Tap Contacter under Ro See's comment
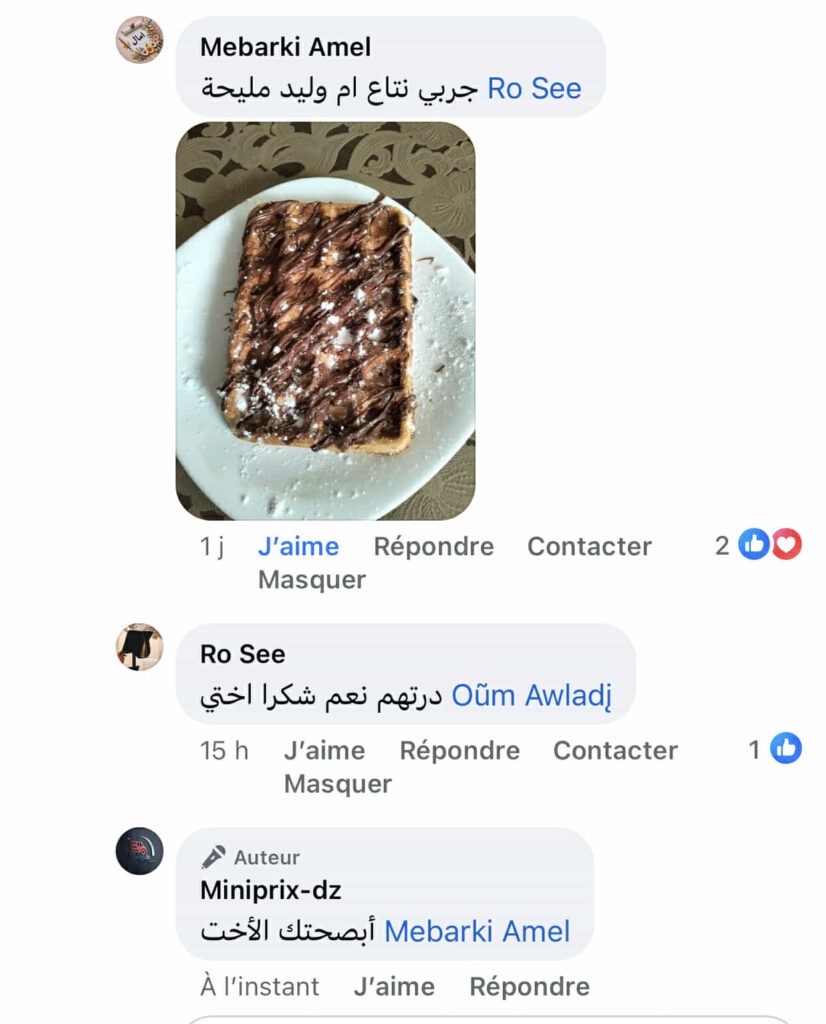 (x=615, y=750)
